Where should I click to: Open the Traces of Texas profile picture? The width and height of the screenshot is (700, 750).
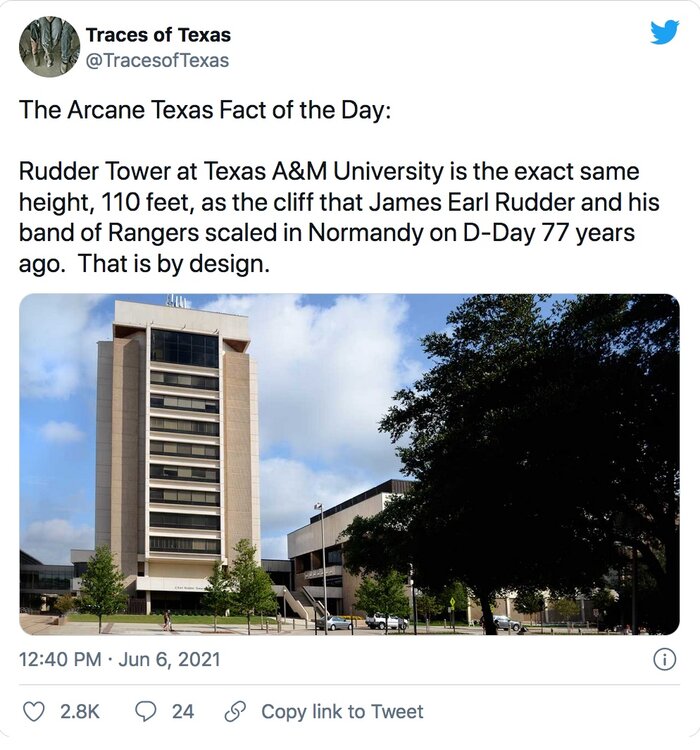pos(50,47)
